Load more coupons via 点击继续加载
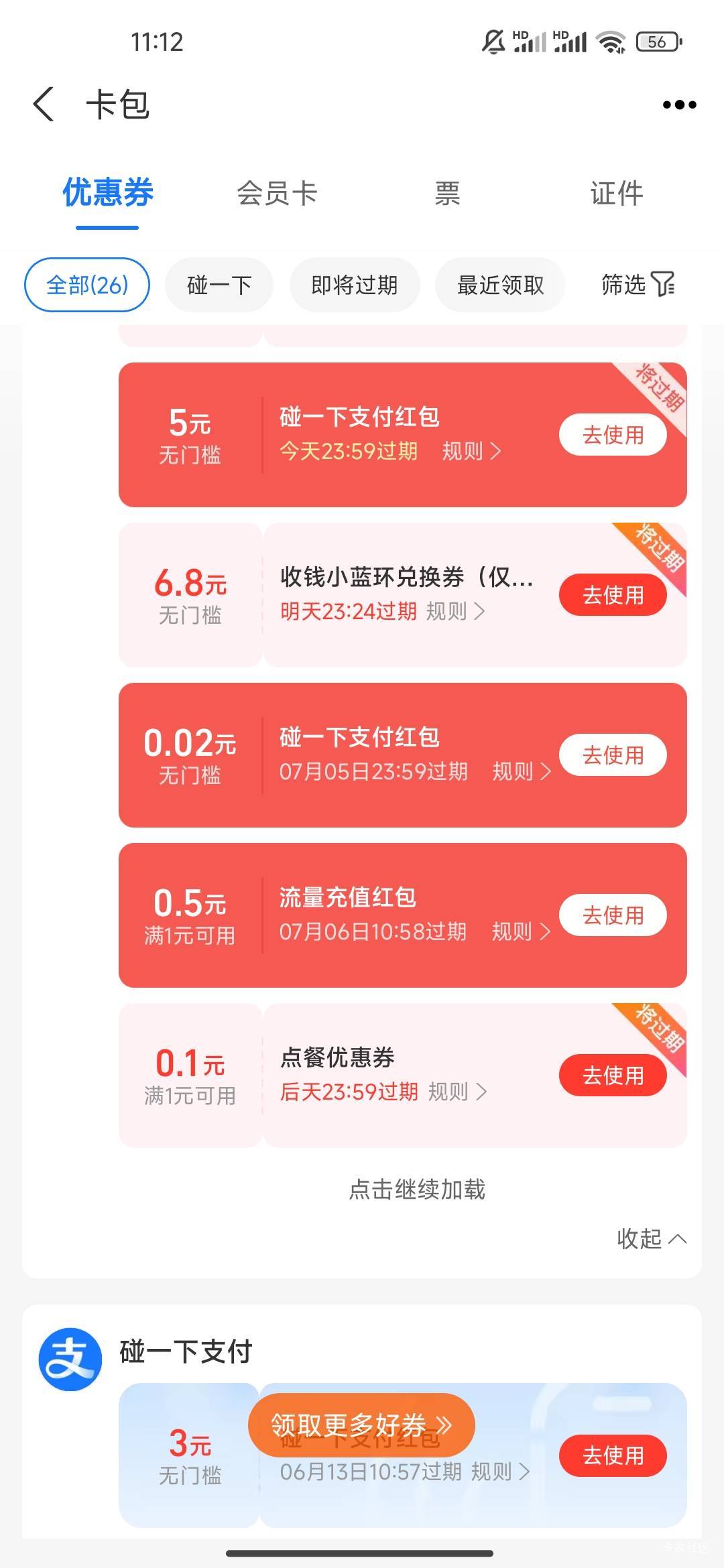724x1568 pixels. point(417,1189)
